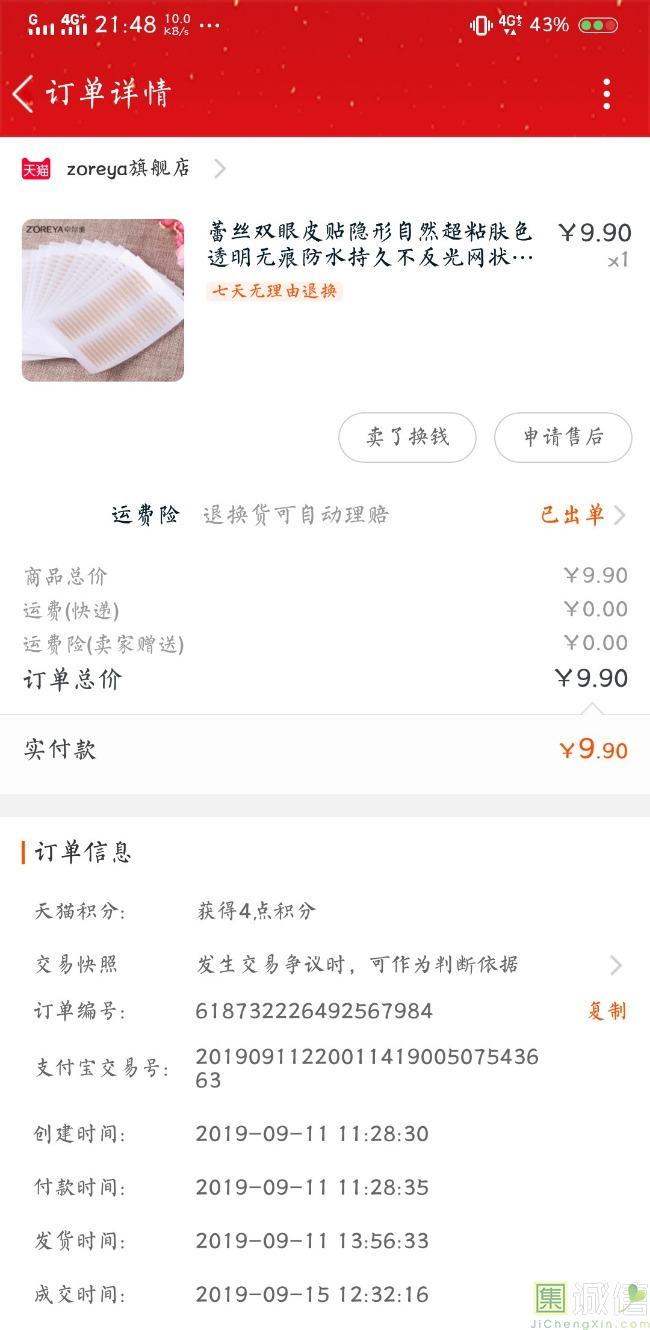Open the 运费险 已出单 details

pos(582,515)
